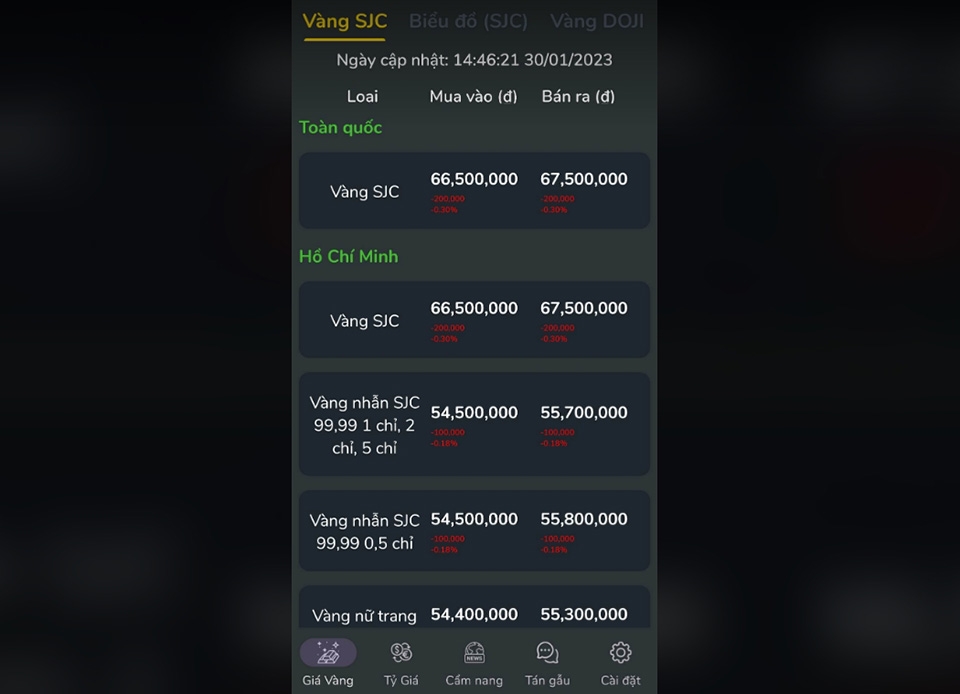960x694 pixels.
Task: Open the Tỷ Giá bottom tab
Action: click(401, 663)
